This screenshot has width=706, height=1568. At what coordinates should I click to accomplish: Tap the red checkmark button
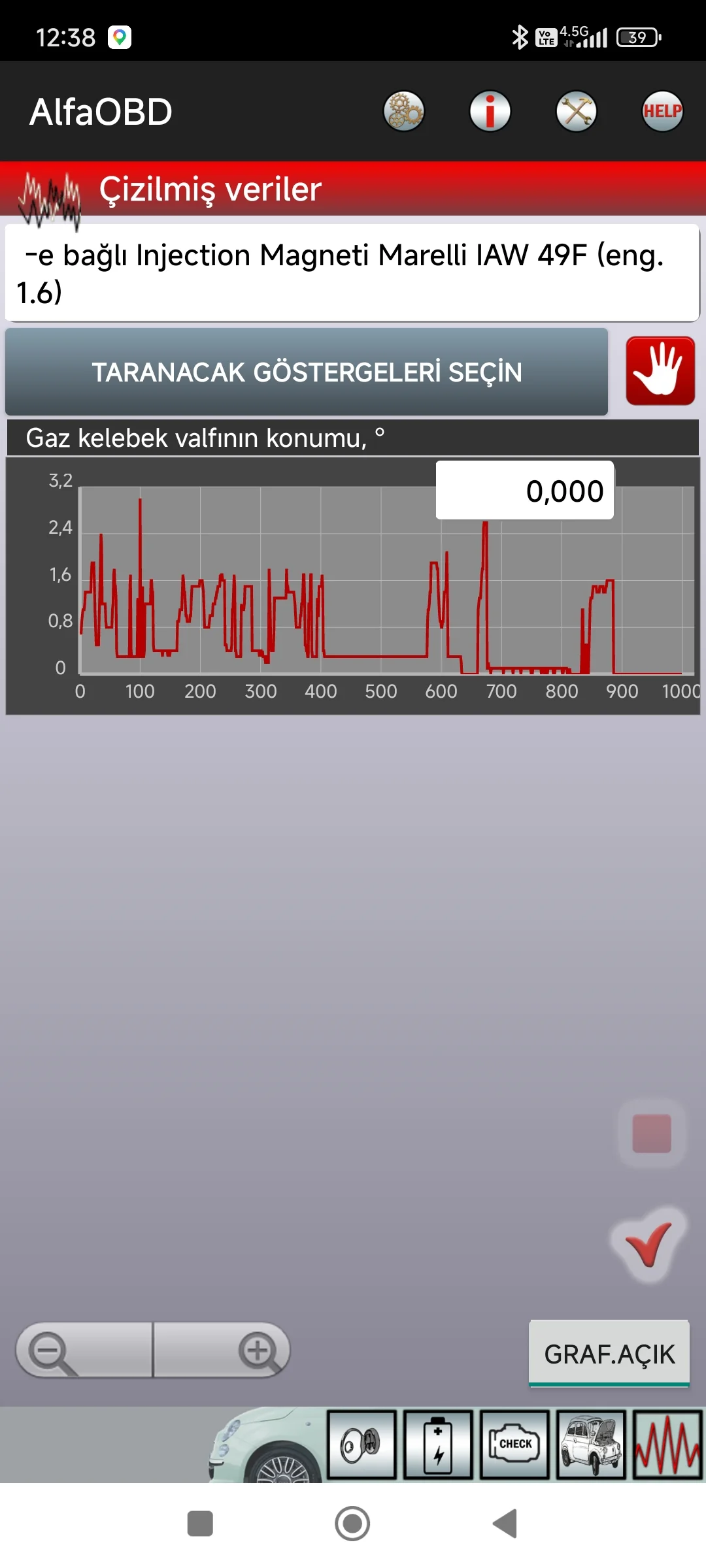click(x=648, y=1243)
